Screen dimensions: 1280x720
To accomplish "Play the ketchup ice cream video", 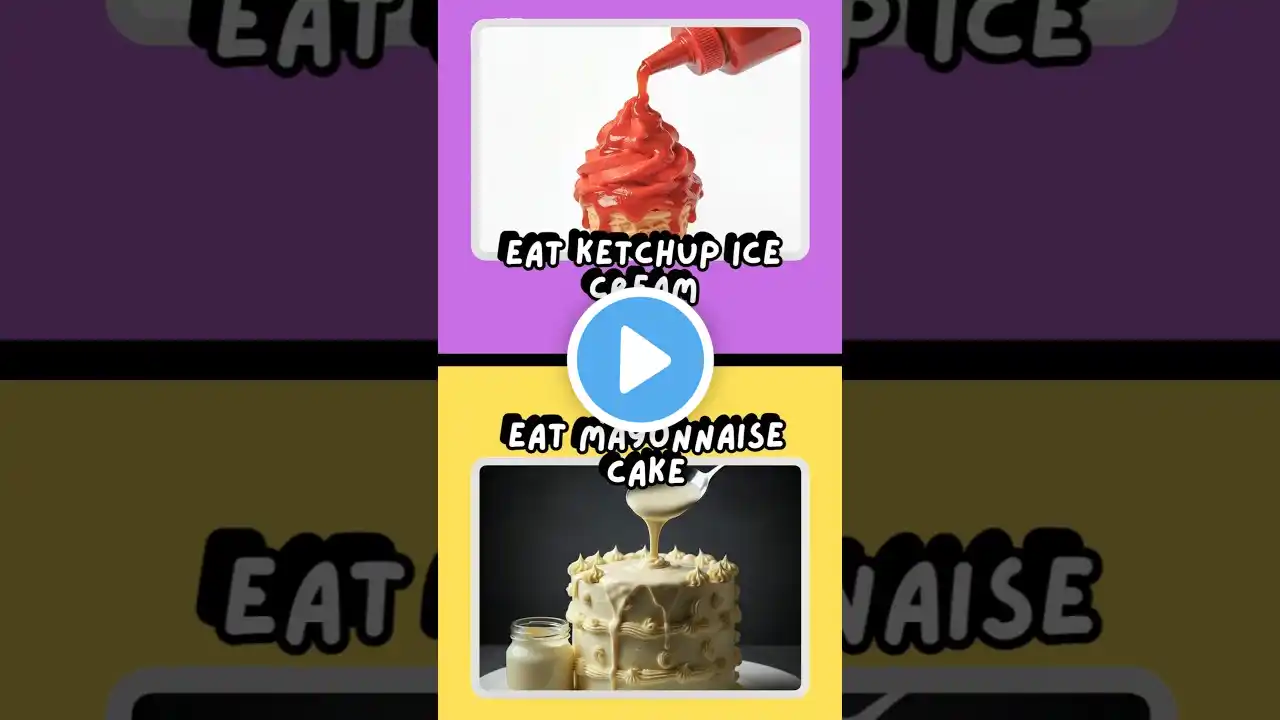I will coord(640,360).
